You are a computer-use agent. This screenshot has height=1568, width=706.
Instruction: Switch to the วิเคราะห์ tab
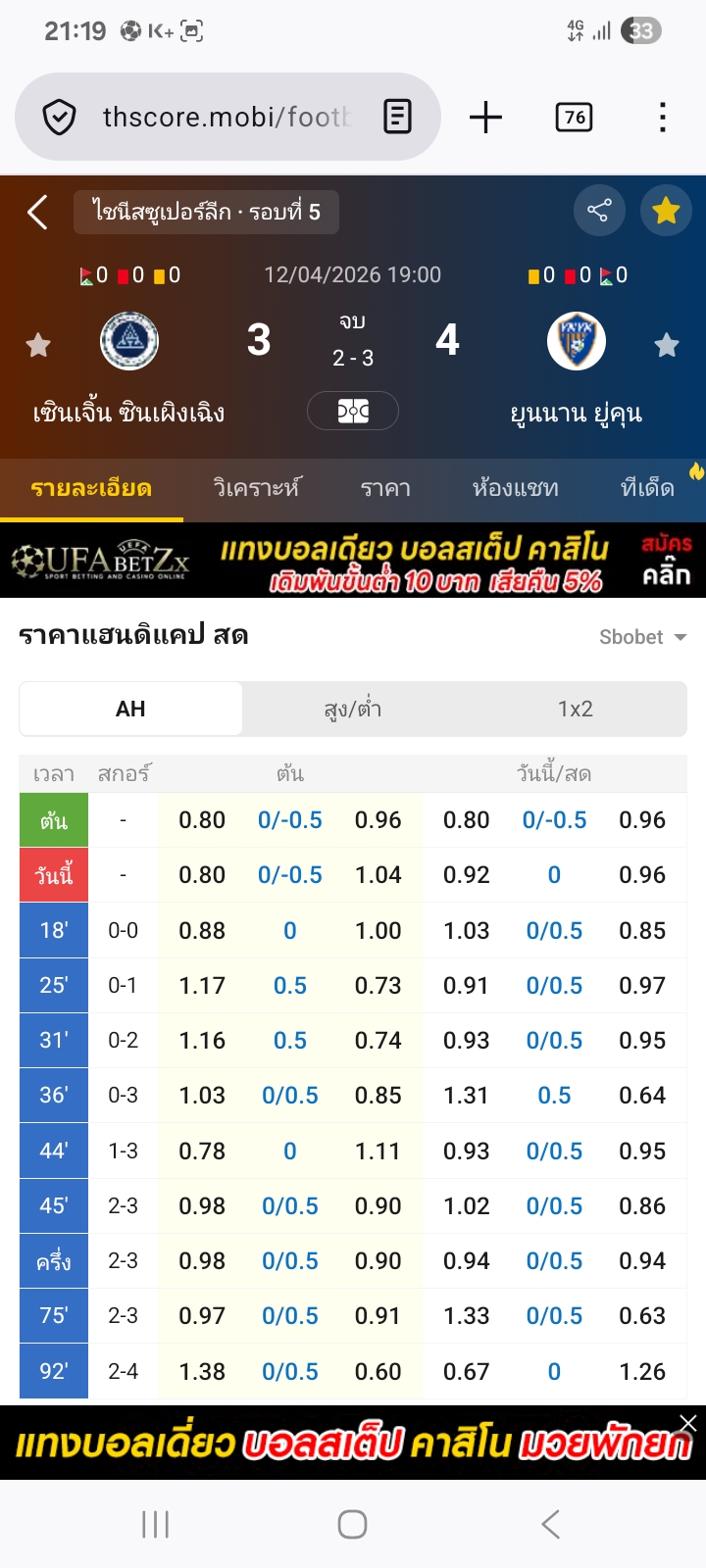(x=257, y=488)
